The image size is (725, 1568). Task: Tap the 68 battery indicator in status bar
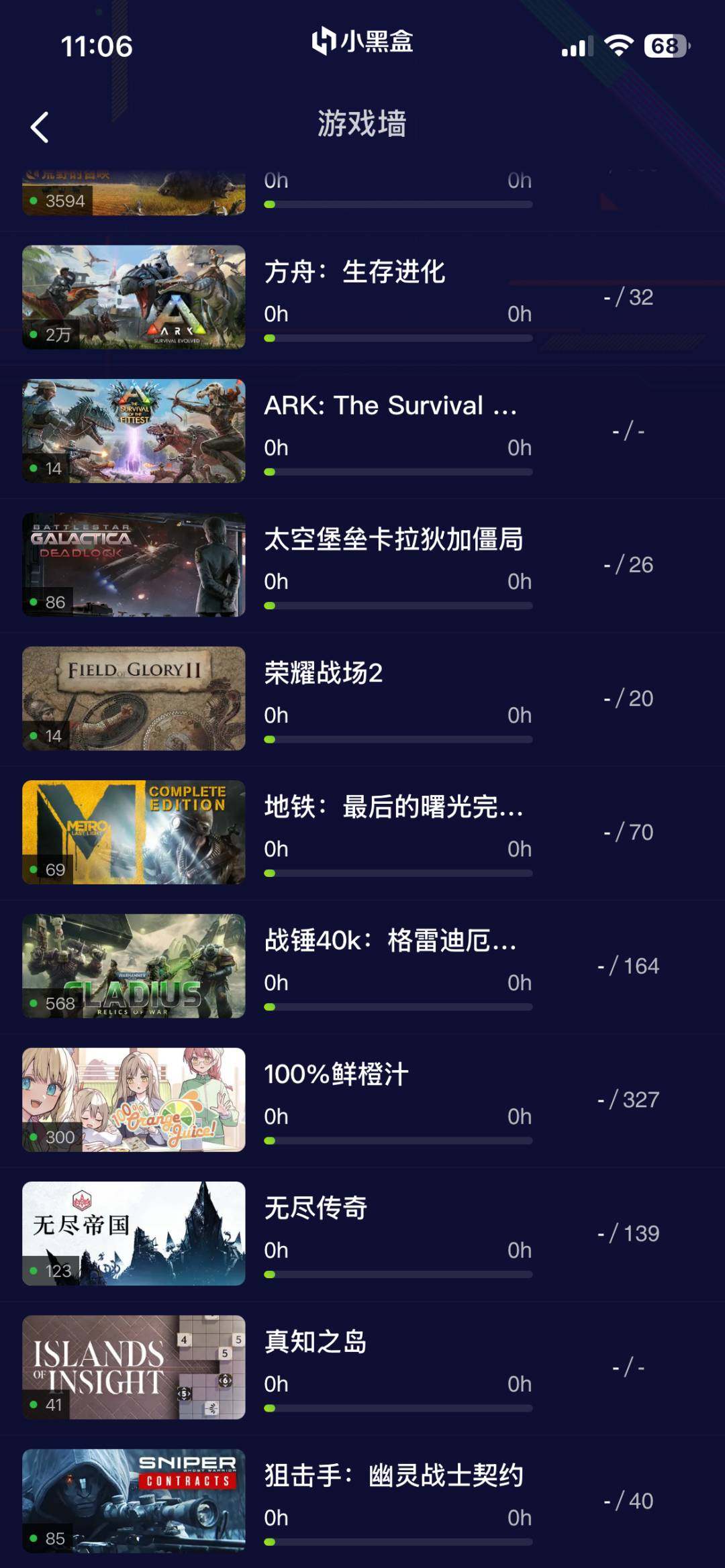tap(664, 46)
